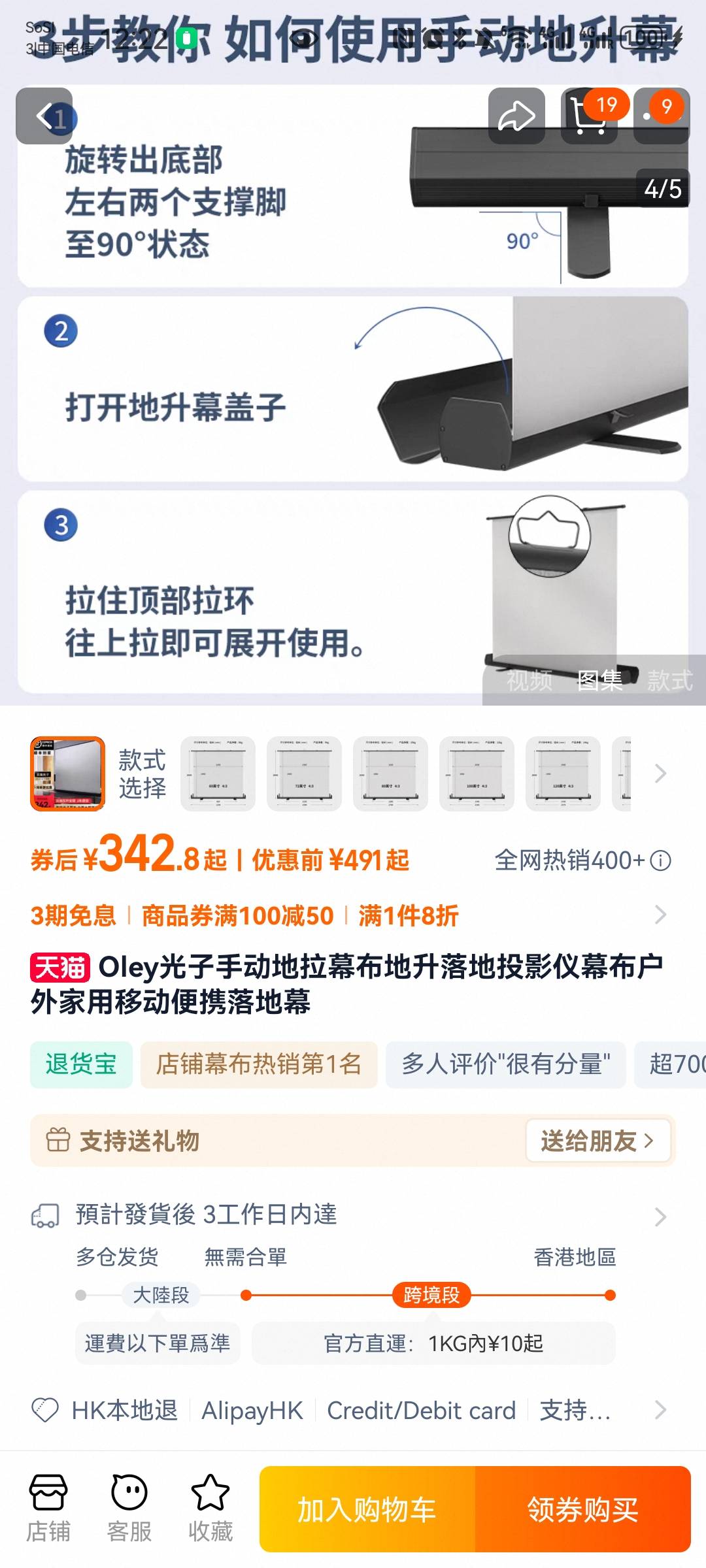The height and width of the screenshot is (1568, 706).
Task: Open the share icon
Action: point(516,114)
